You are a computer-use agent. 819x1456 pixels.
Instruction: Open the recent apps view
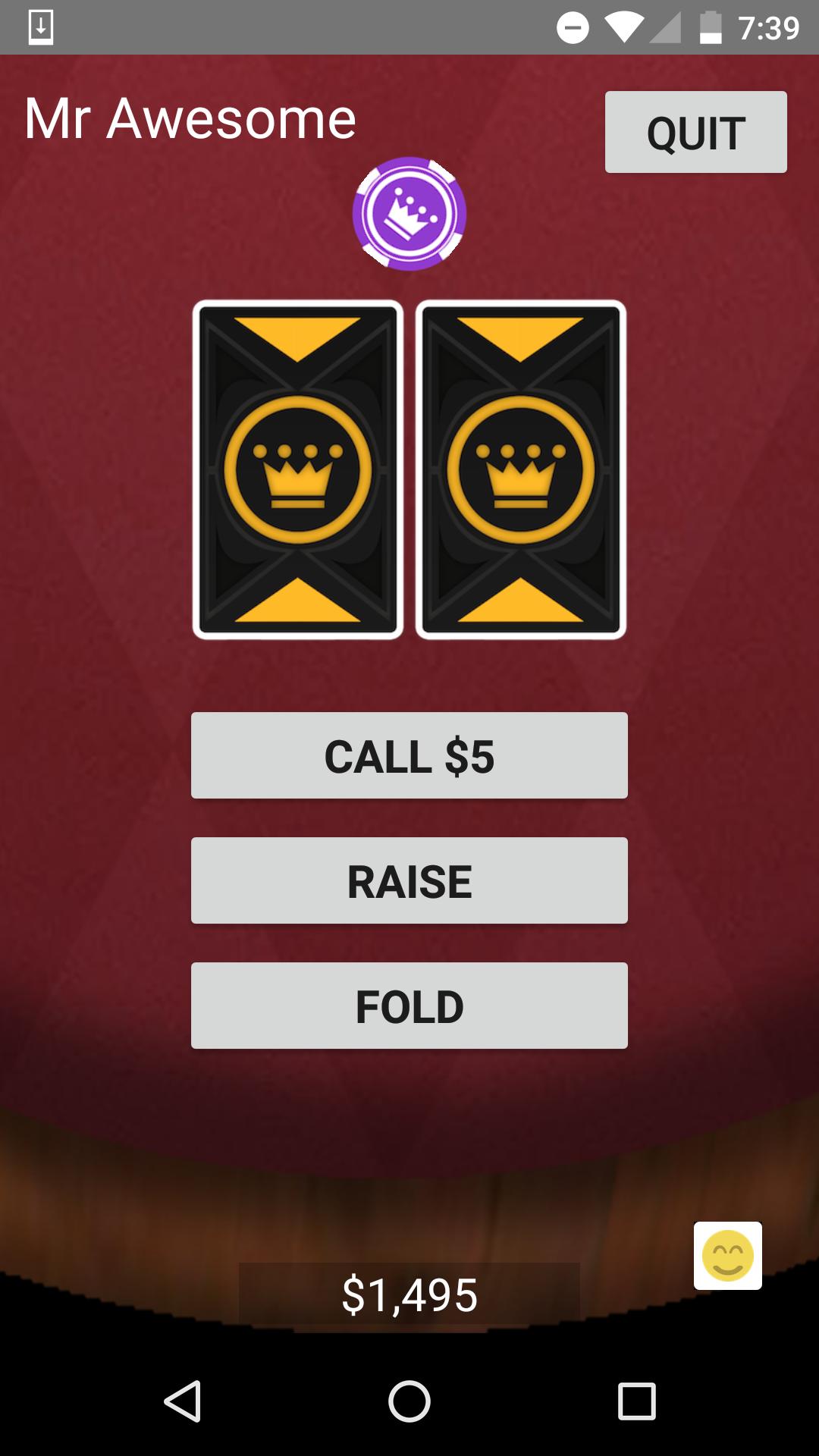pyautogui.click(x=637, y=1401)
